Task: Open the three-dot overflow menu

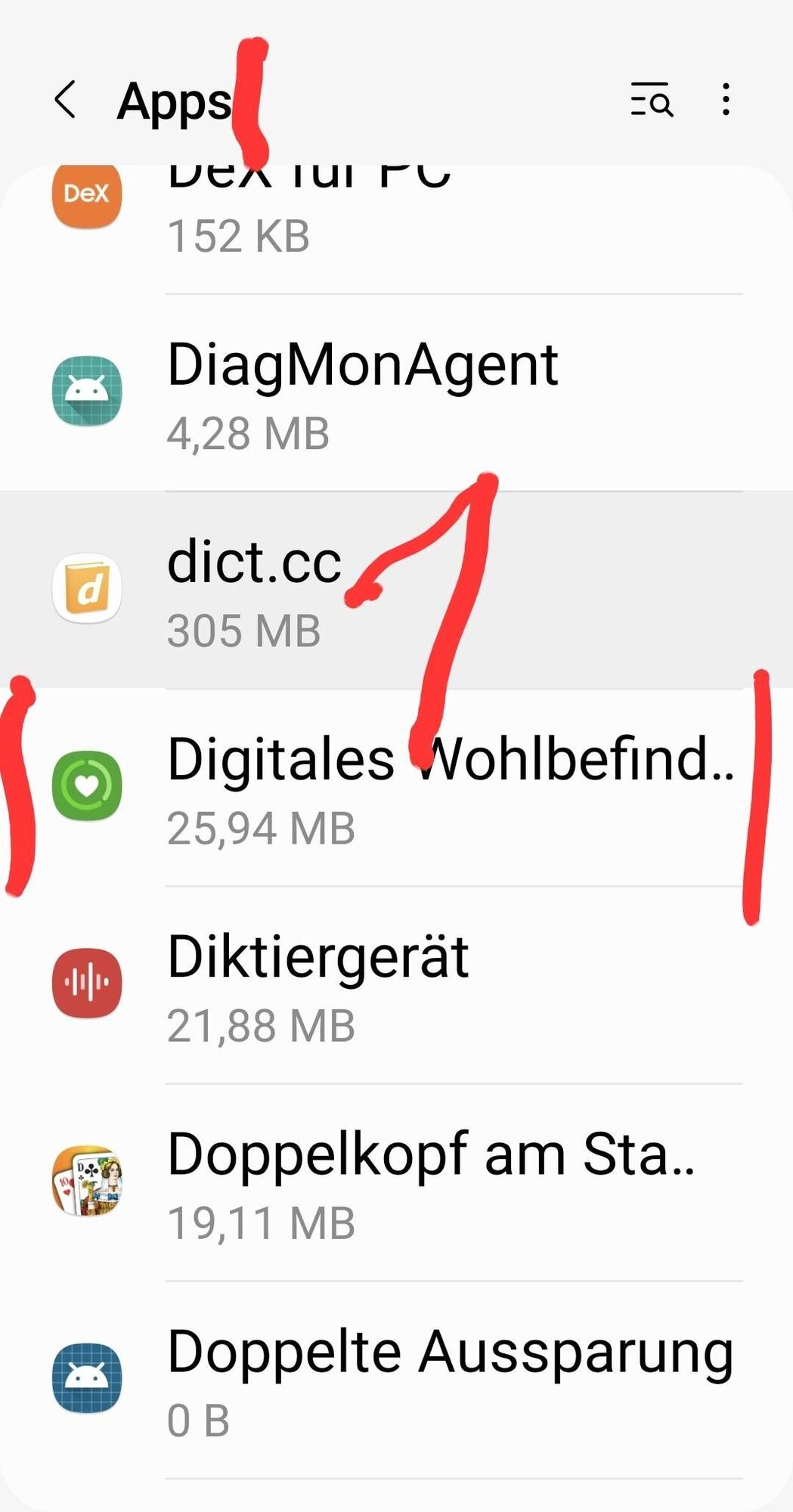Action: point(726,100)
